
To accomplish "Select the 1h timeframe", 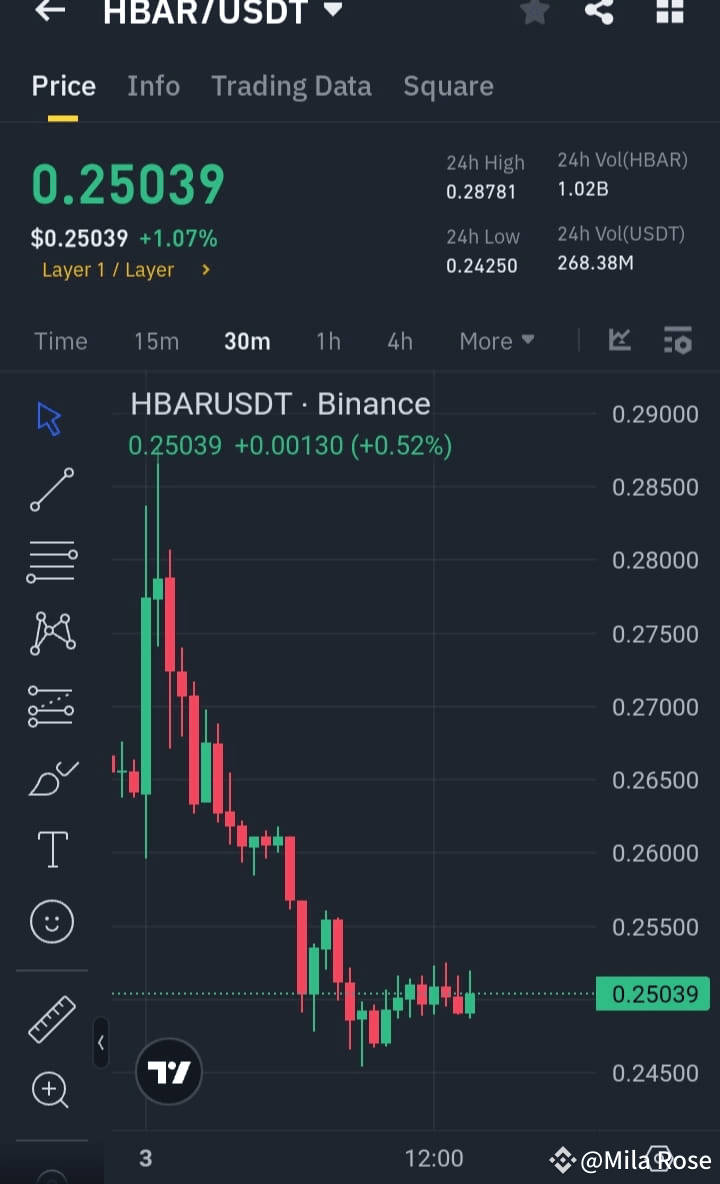I will click(328, 341).
